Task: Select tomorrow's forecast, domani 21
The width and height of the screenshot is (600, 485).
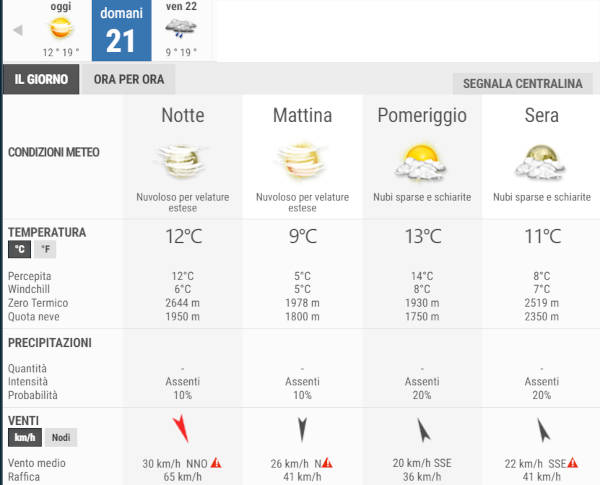Action: pos(121,31)
